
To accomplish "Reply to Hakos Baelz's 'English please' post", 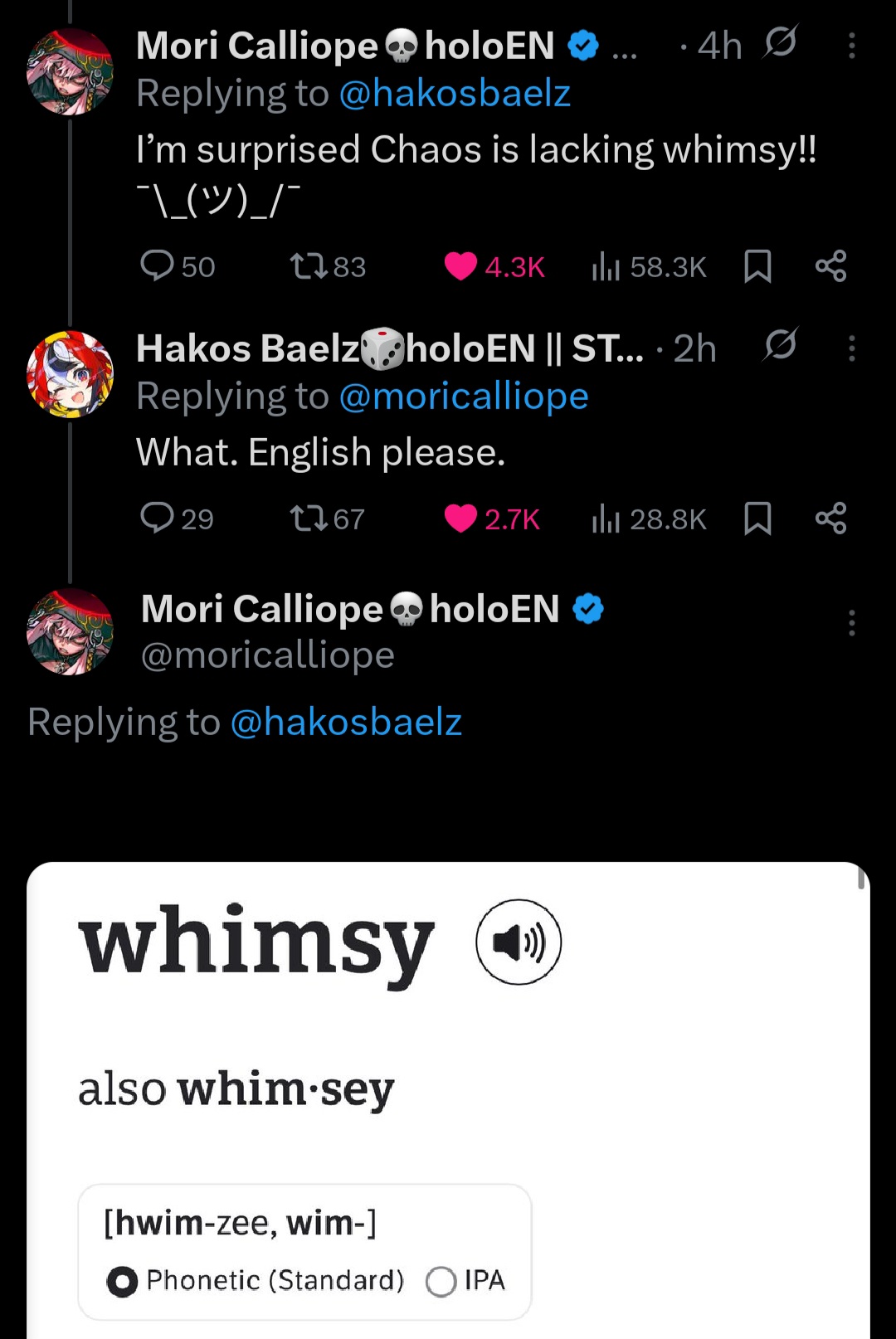I will [x=157, y=519].
